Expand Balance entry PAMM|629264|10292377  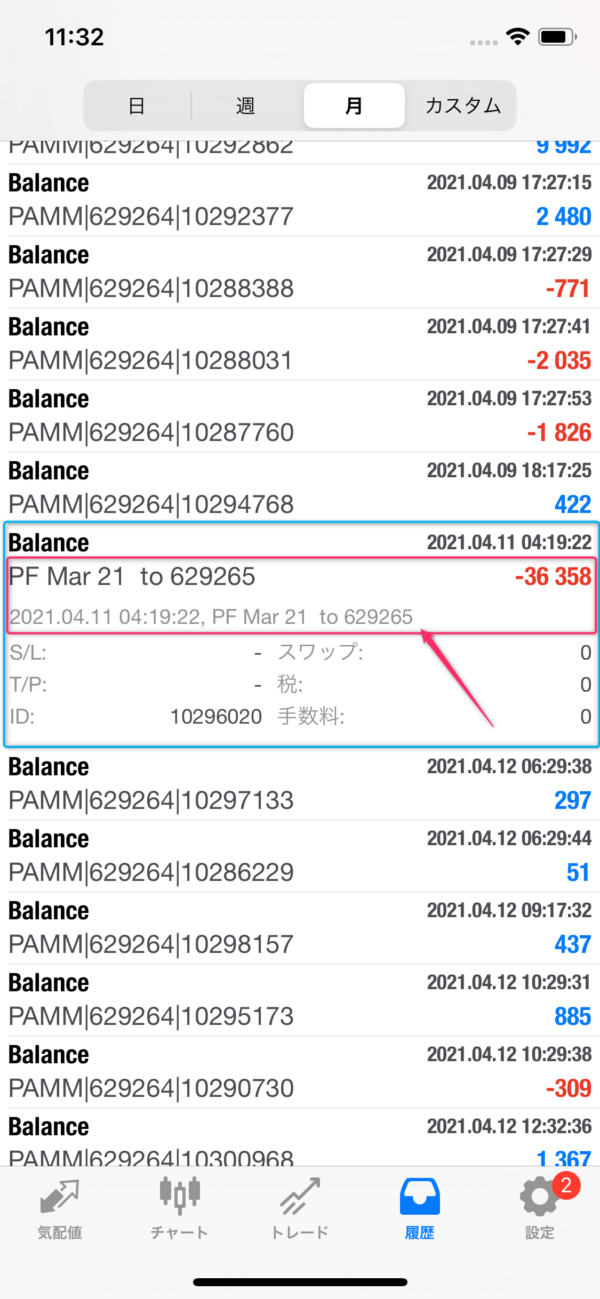point(300,200)
